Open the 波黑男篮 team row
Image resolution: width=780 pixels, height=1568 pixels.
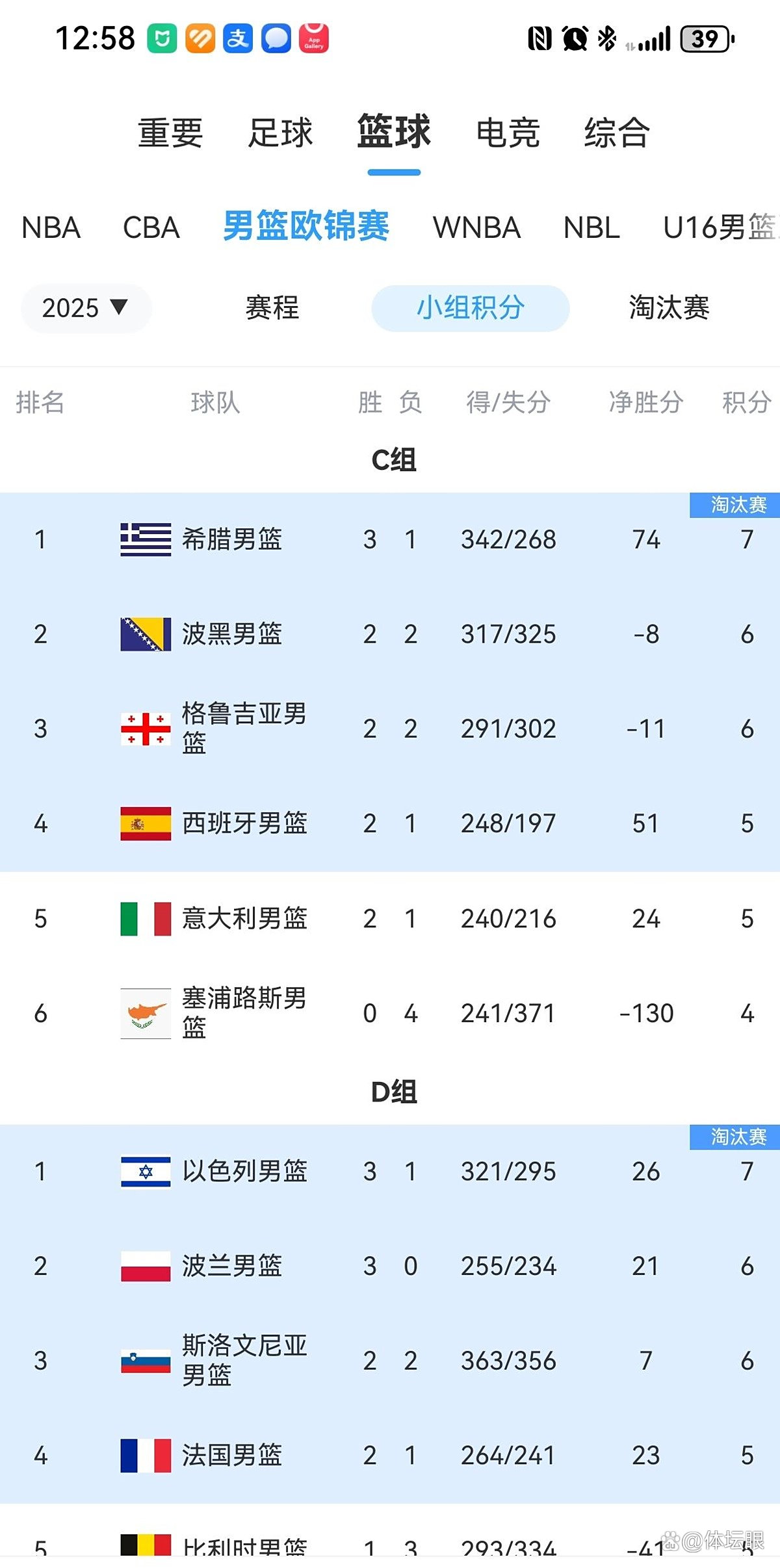point(231,634)
